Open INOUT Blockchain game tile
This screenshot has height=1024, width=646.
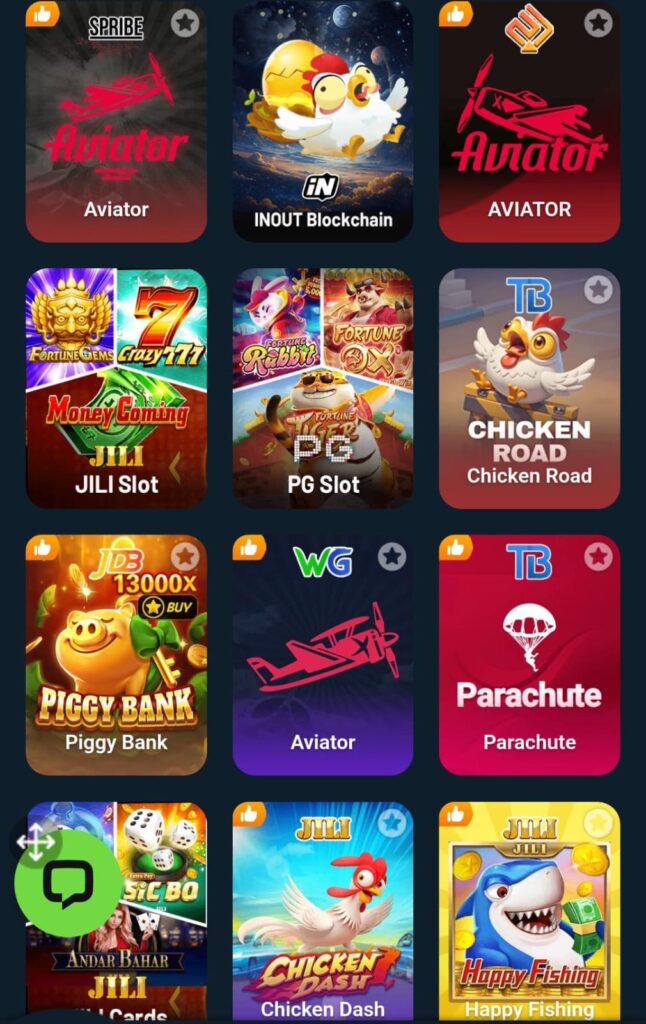click(322, 120)
